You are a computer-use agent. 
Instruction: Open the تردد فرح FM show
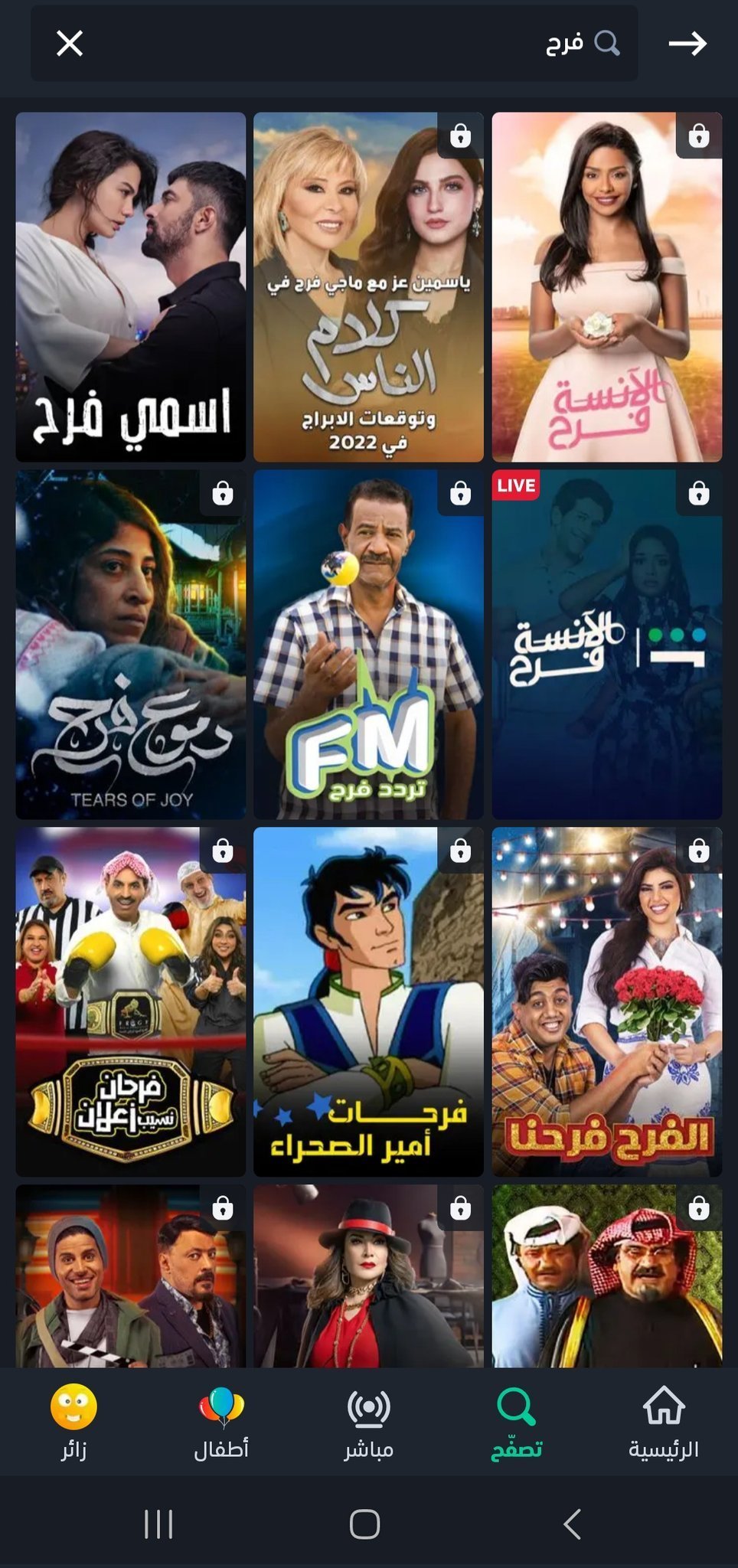368,645
